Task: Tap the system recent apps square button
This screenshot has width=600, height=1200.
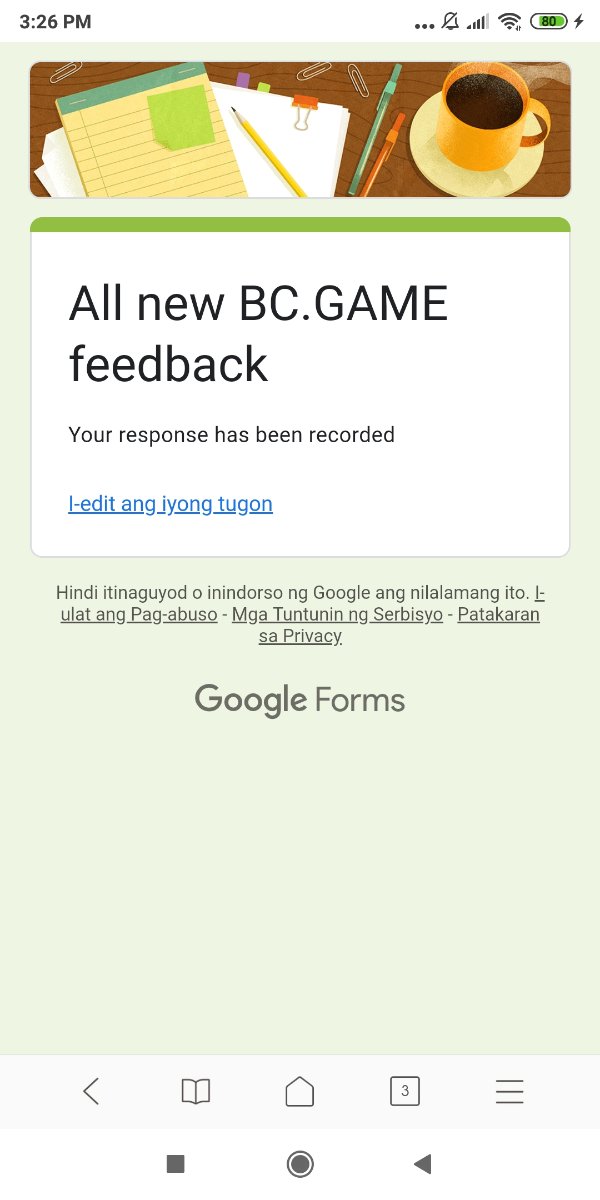Action: [176, 1163]
